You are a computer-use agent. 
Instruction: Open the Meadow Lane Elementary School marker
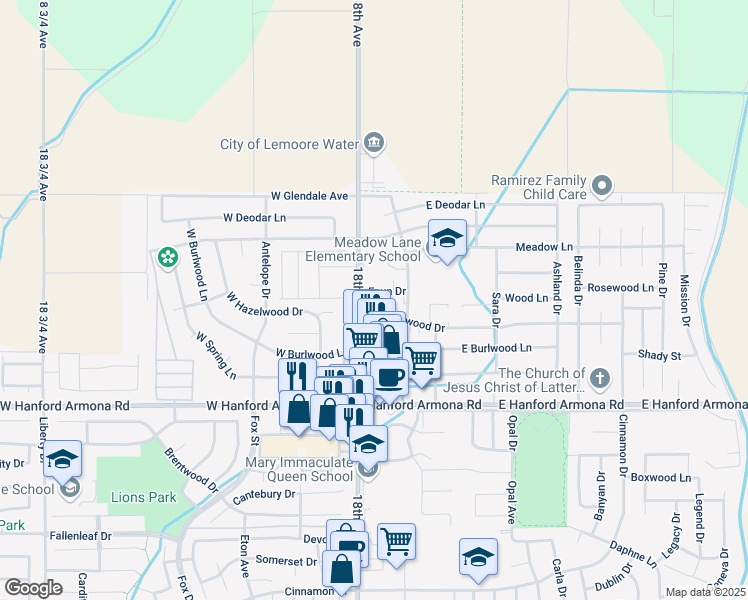(446, 240)
